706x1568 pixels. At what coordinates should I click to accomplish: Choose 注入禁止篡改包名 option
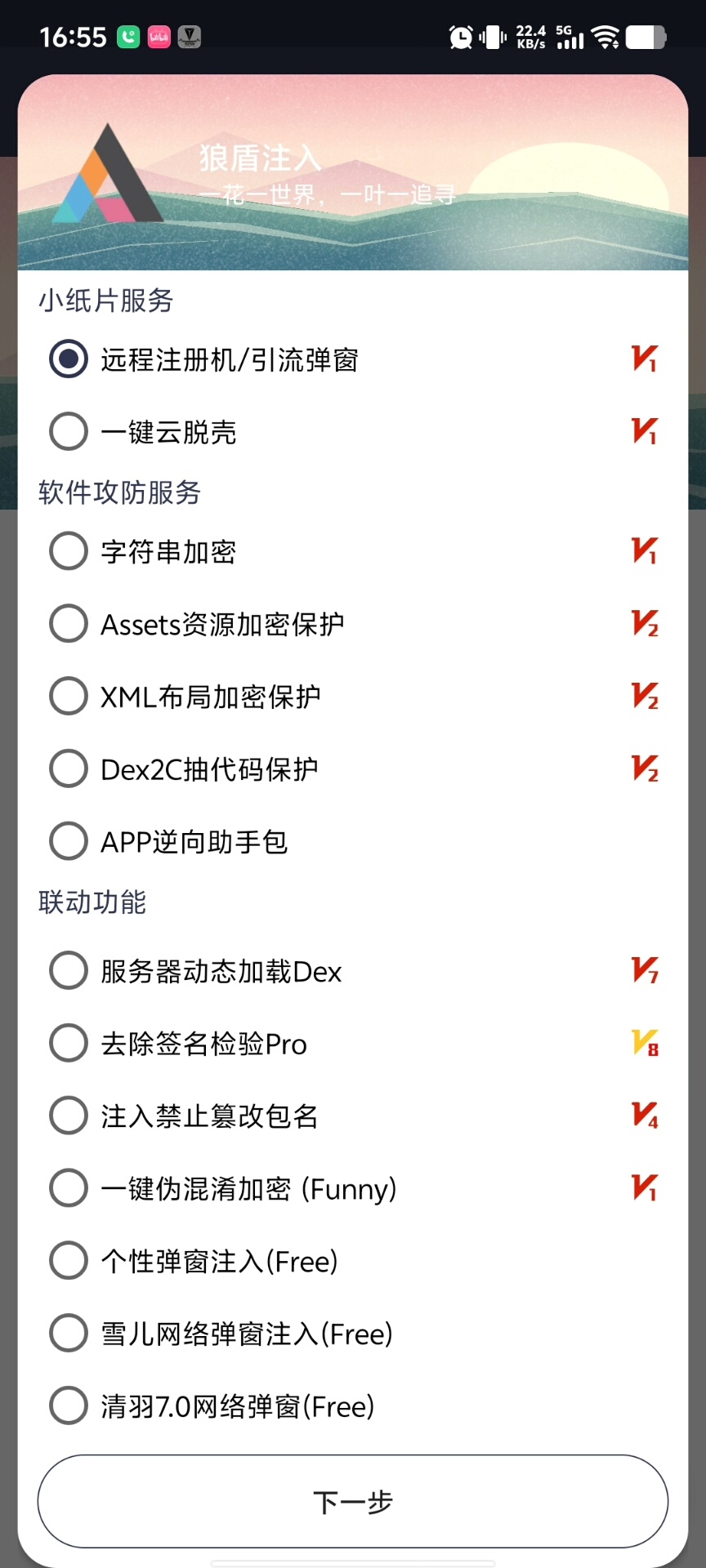point(69,1116)
